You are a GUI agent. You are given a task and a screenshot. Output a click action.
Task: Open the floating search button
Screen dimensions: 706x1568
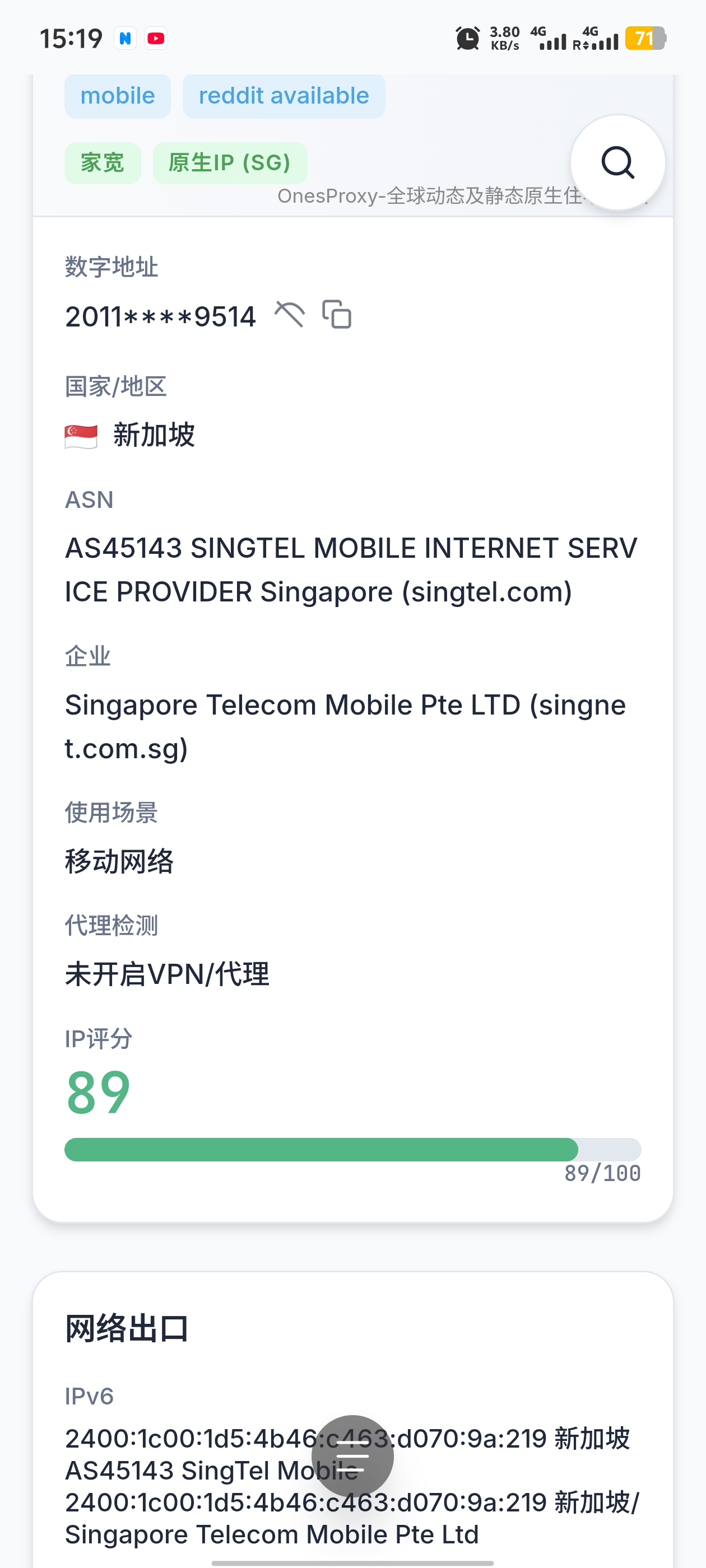[617, 162]
